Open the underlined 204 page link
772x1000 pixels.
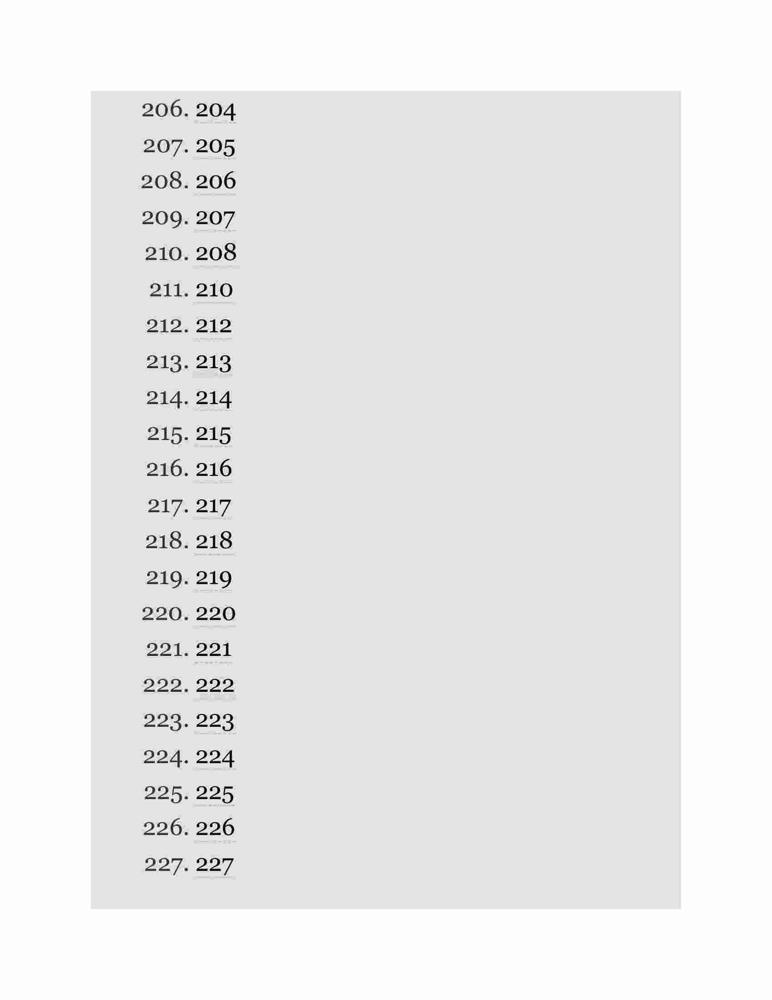(216, 110)
